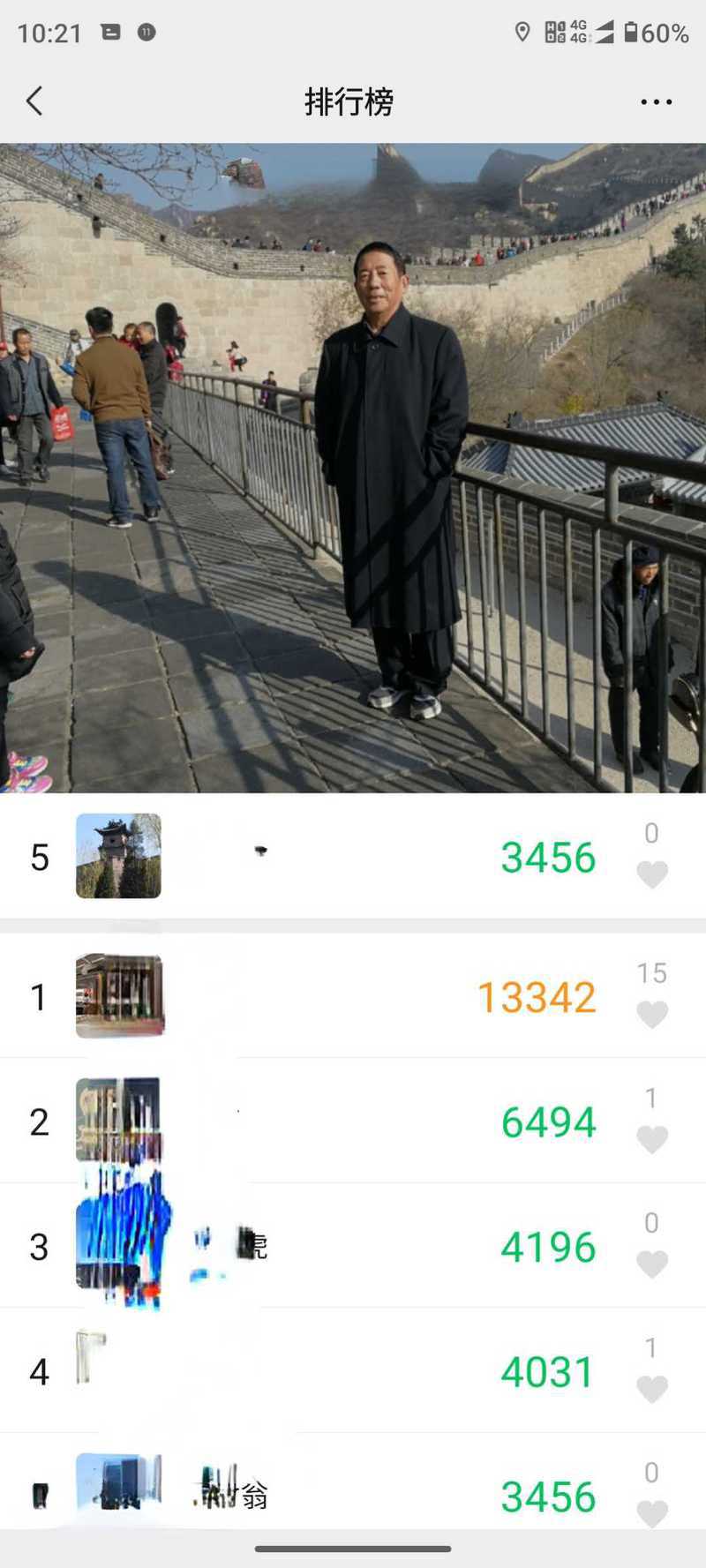Like the rank 4 entry with 4031 steps
This screenshot has height=1568, width=706.
(652, 1390)
